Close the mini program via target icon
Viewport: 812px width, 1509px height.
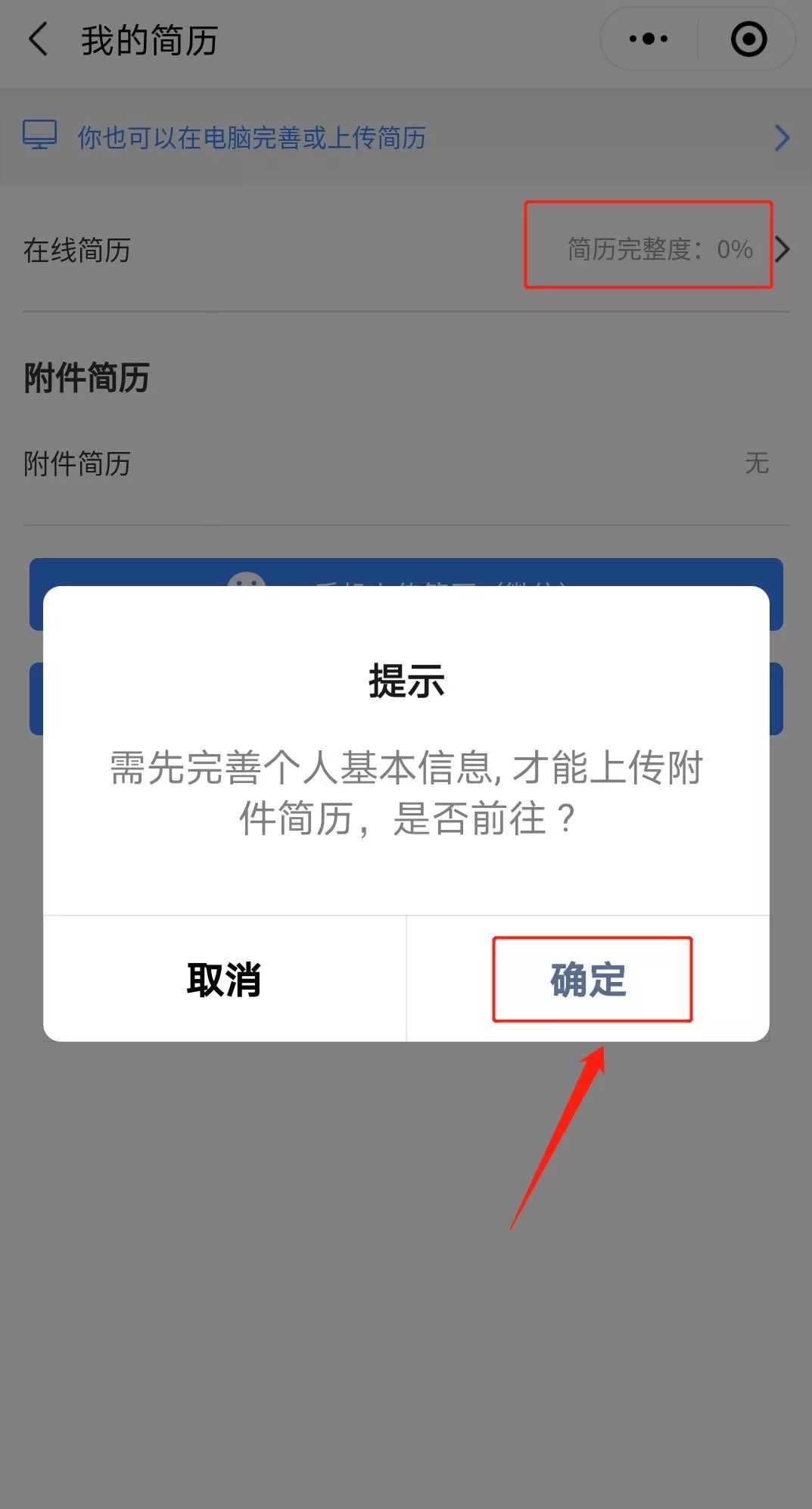(748, 39)
